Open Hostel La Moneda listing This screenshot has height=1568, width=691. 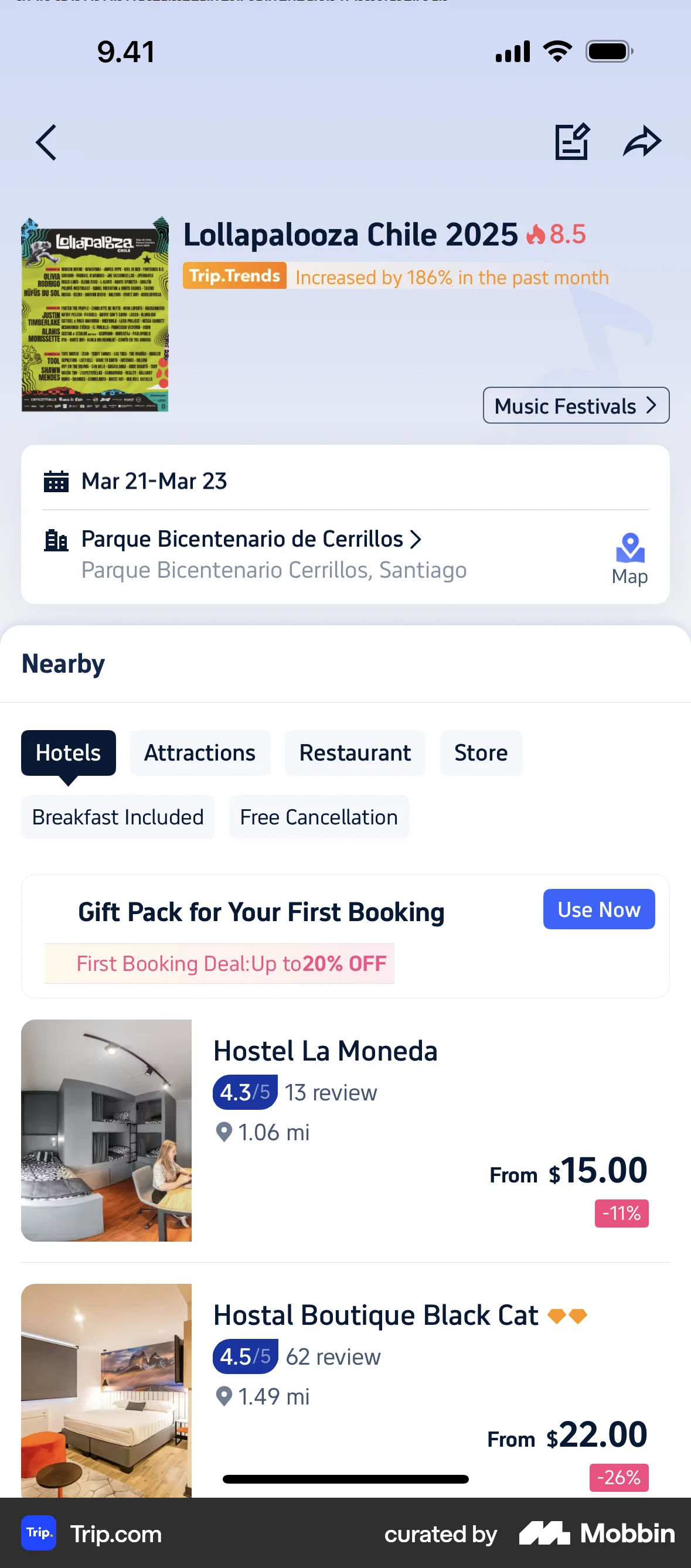325,1050
